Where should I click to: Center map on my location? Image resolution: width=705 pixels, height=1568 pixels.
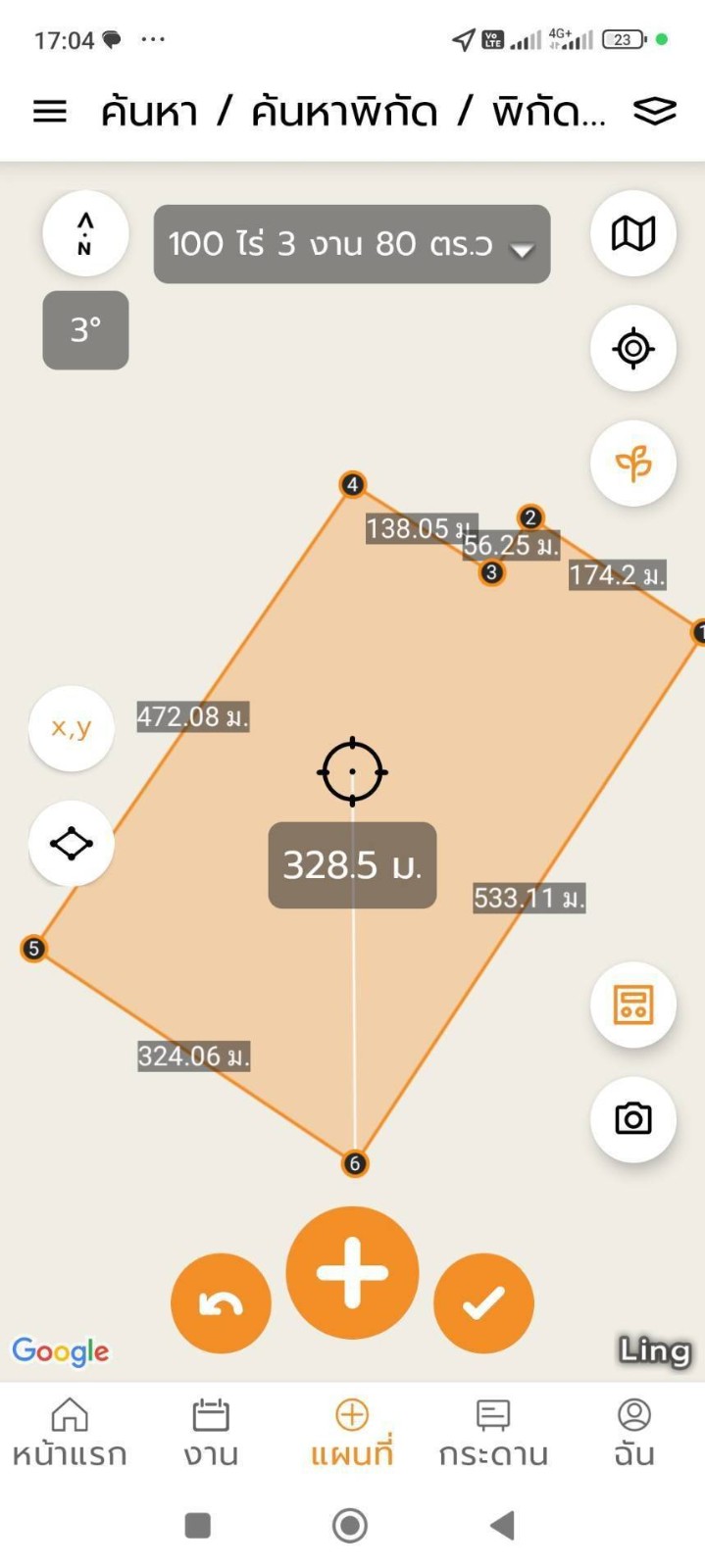632,348
